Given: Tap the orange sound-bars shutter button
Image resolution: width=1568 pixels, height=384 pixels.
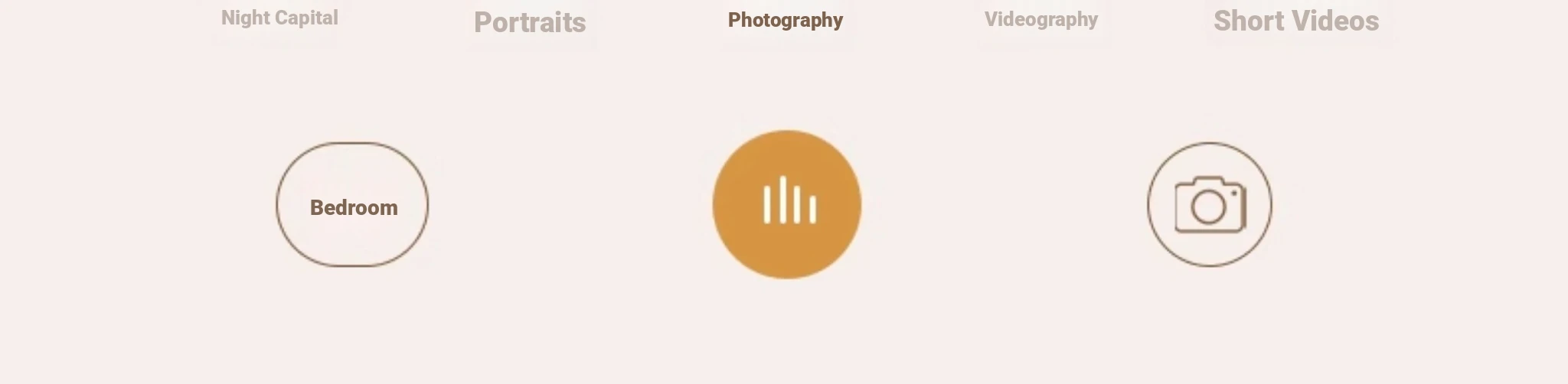Looking at the screenshot, I should (x=787, y=204).
